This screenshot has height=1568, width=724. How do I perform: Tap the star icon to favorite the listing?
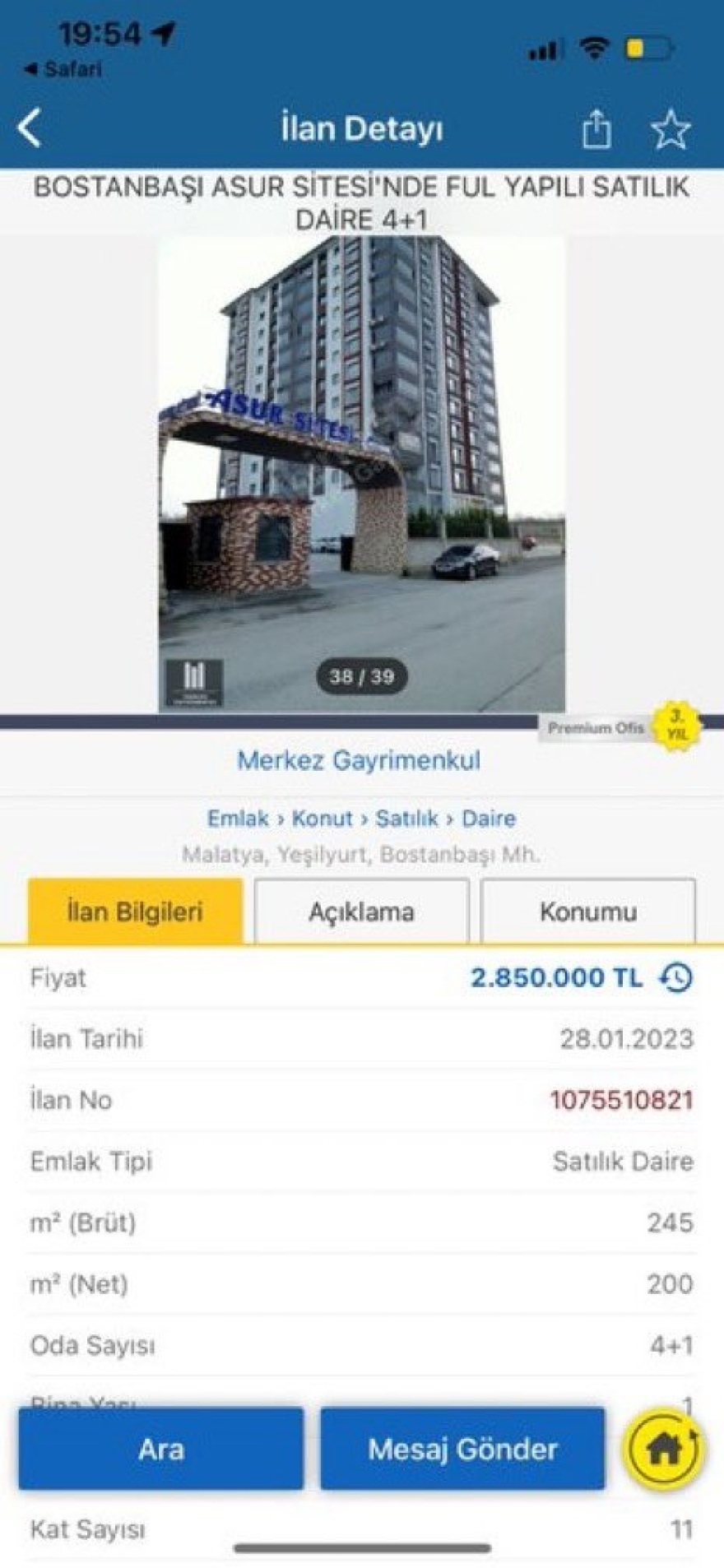671,128
